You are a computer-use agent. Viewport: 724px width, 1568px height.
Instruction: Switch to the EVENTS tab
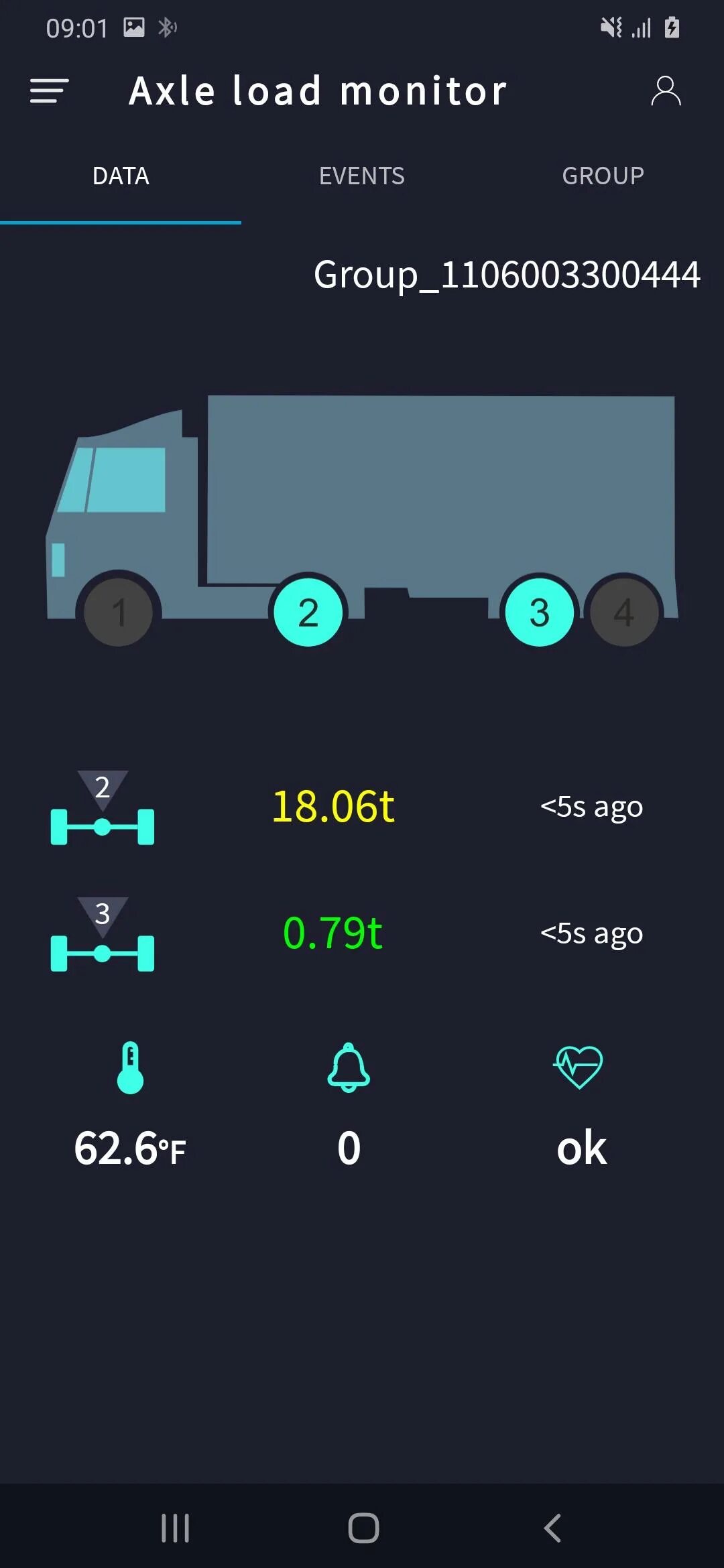point(361,176)
